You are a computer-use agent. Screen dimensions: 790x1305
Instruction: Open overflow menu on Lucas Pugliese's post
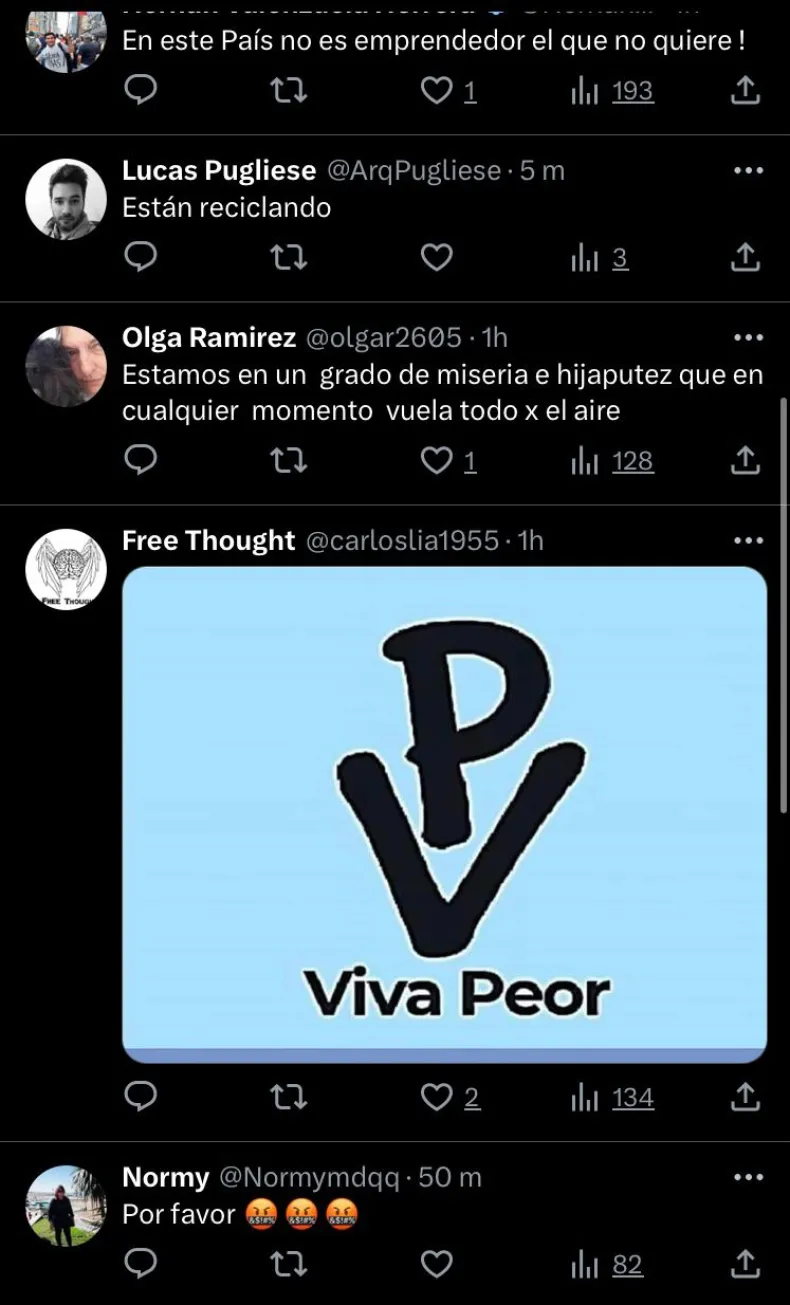748,171
